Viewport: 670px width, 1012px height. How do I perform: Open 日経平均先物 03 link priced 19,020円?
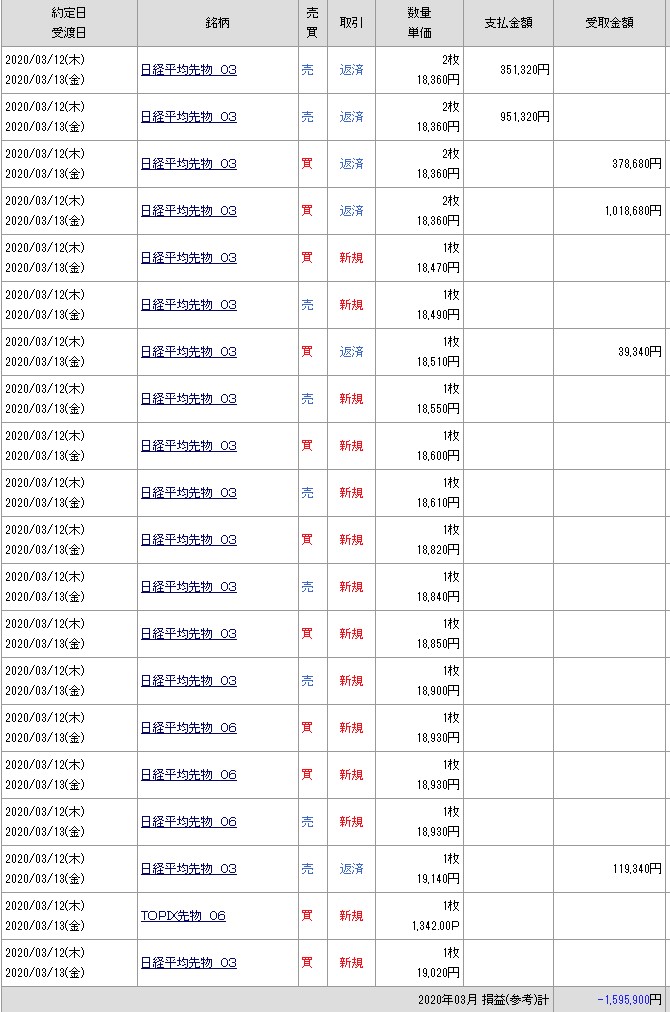coord(189,963)
